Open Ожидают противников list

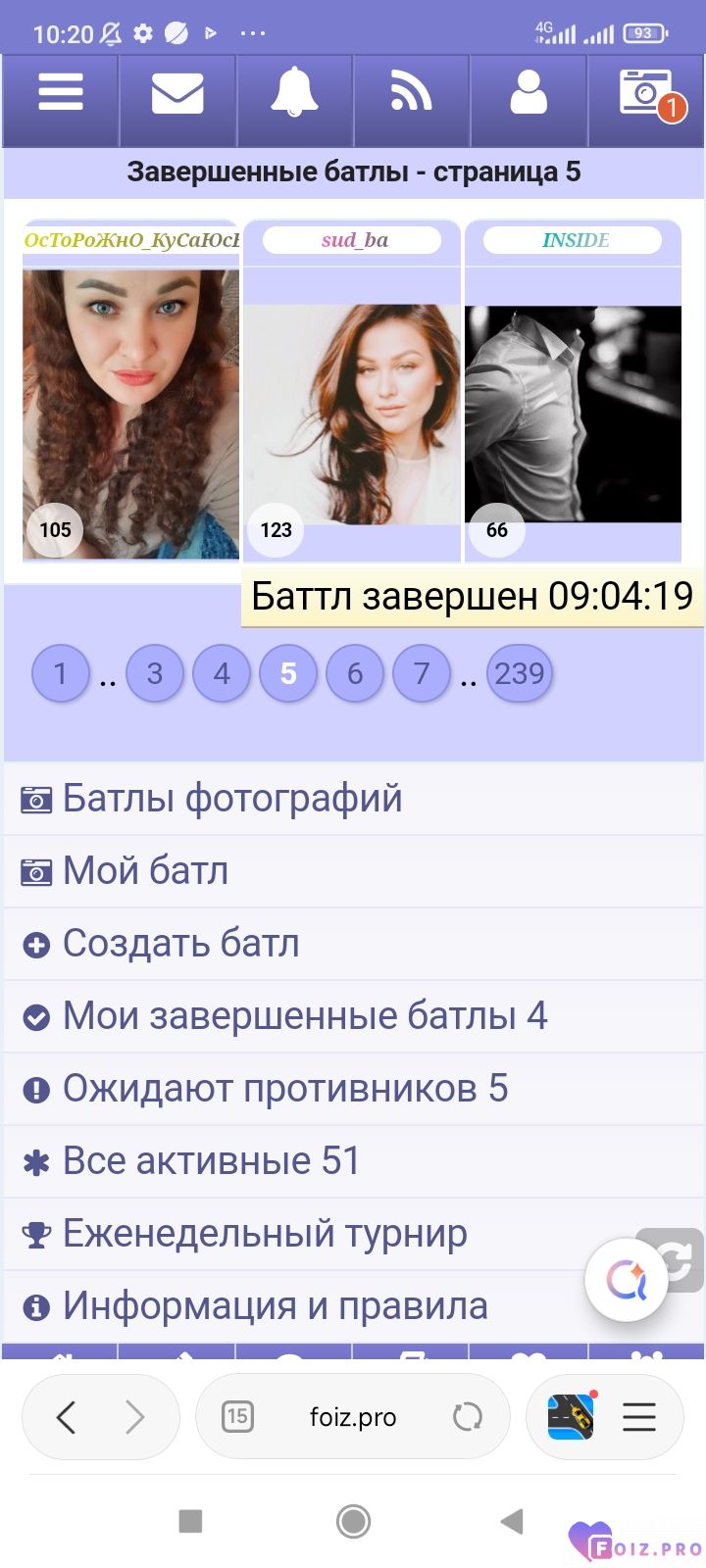(x=284, y=1089)
